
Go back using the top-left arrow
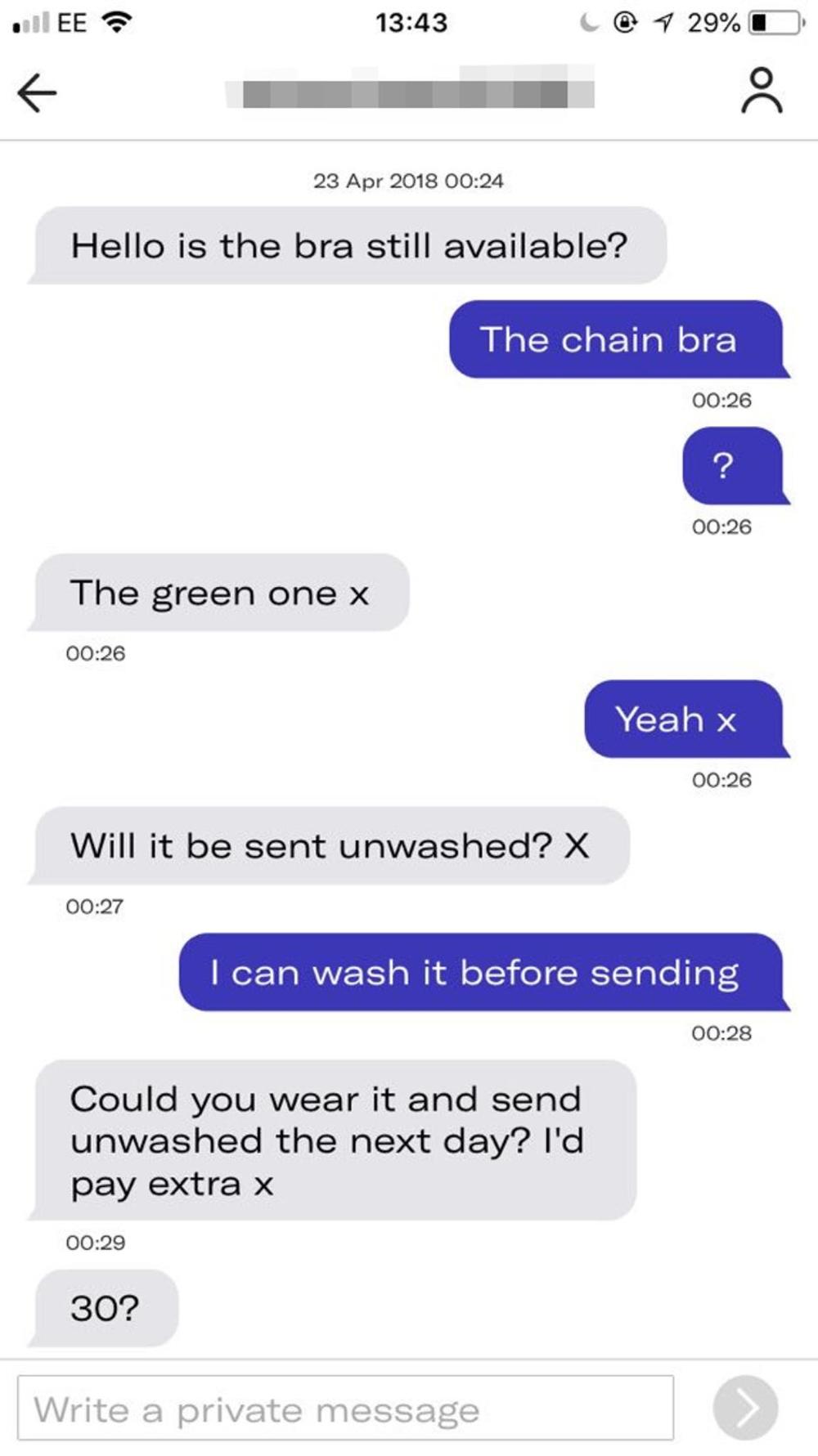38,92
